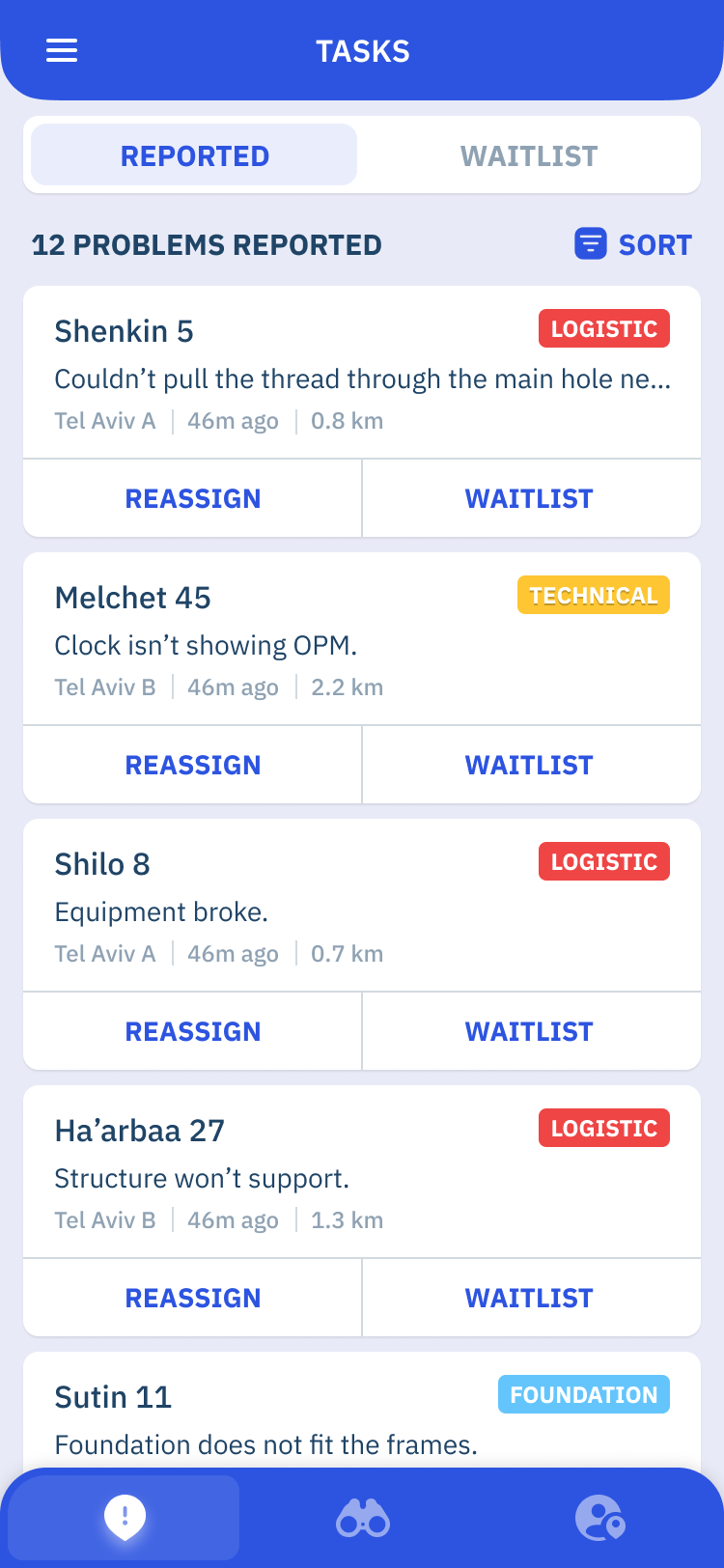Viewport: 724px width, 1568px height.
Task: Select the problems alert bottom tab
Action: pos(125,1517)
